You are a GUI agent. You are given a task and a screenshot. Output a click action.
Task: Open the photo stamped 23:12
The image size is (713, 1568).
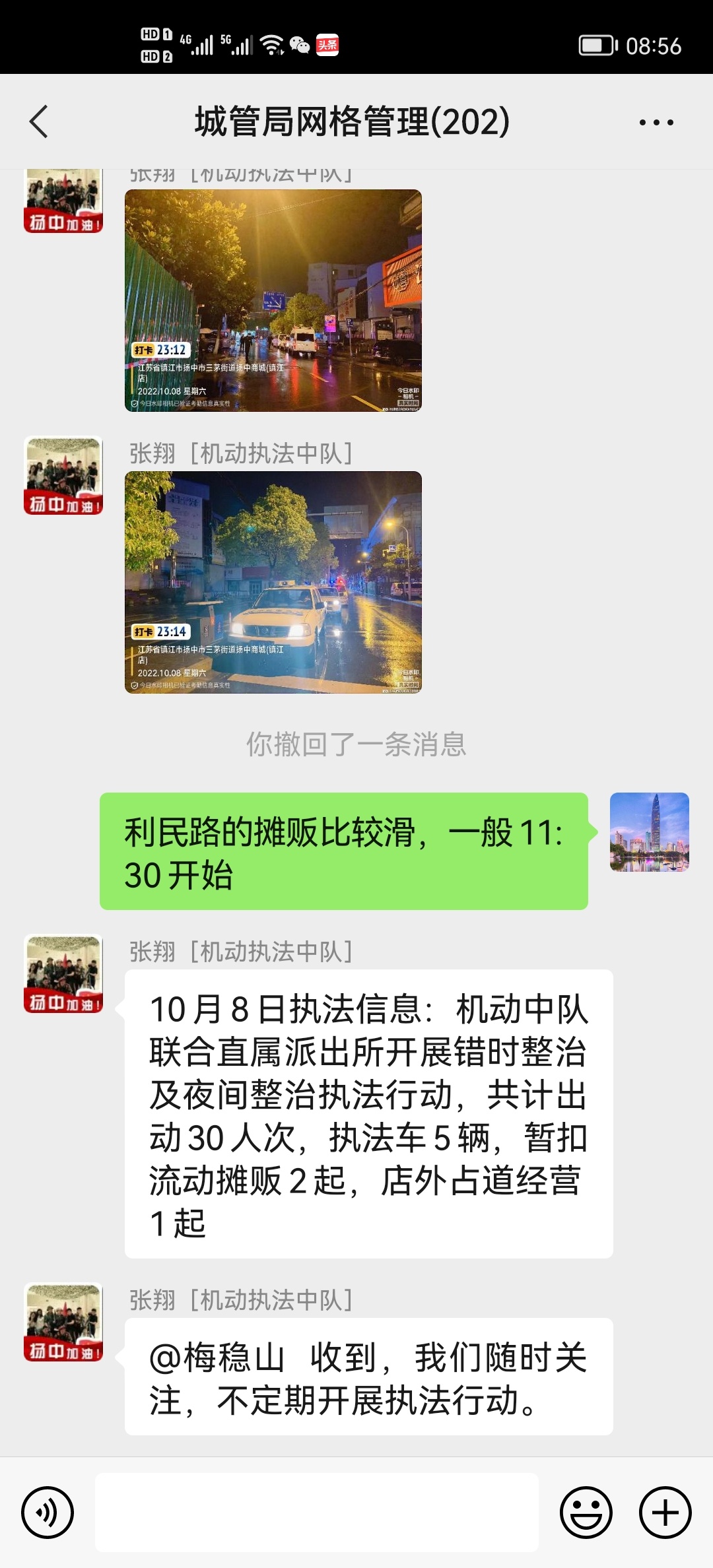(x=273, y=300)
